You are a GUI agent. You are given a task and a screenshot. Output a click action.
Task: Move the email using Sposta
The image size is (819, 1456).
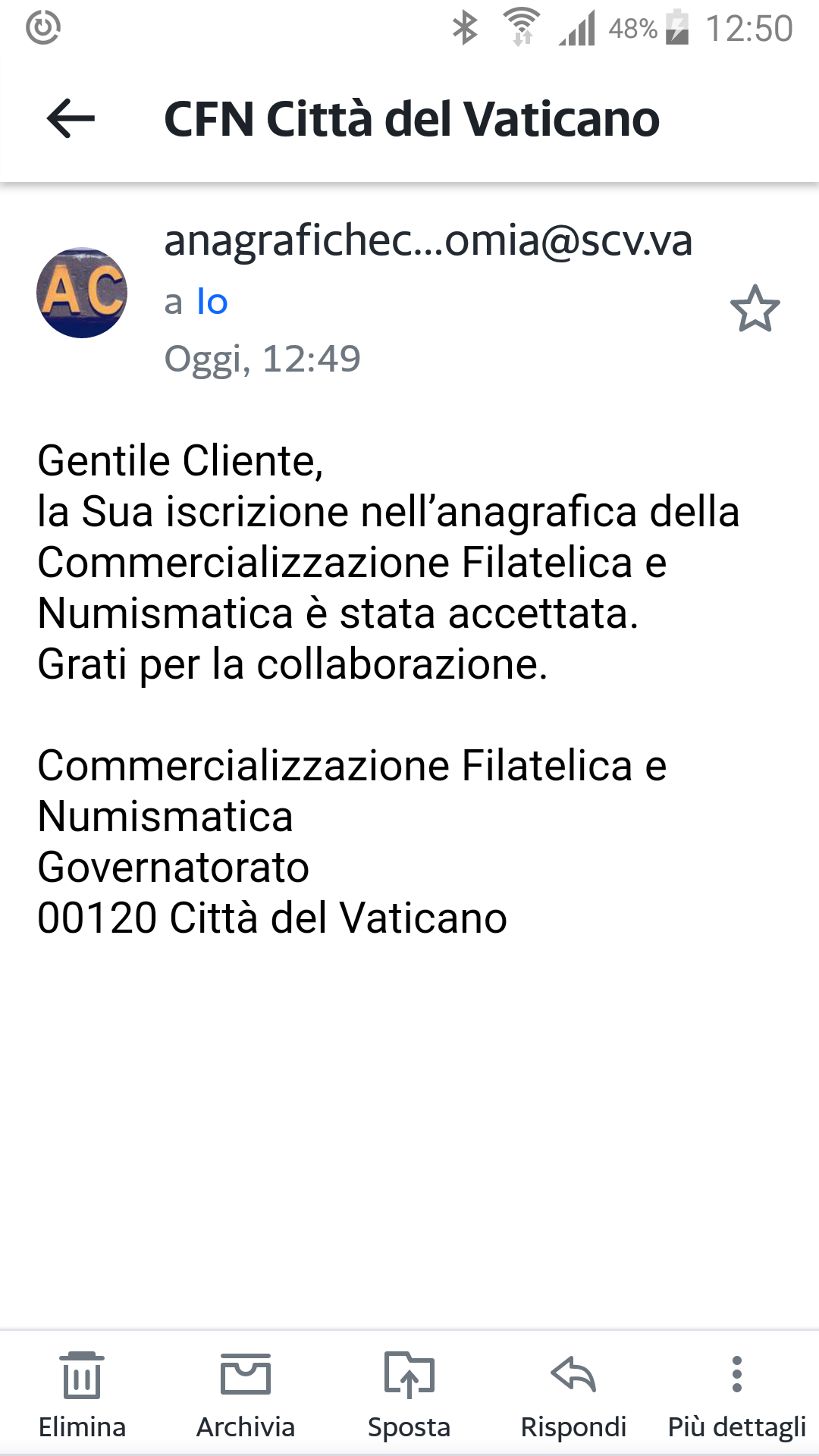point(409,1394)
